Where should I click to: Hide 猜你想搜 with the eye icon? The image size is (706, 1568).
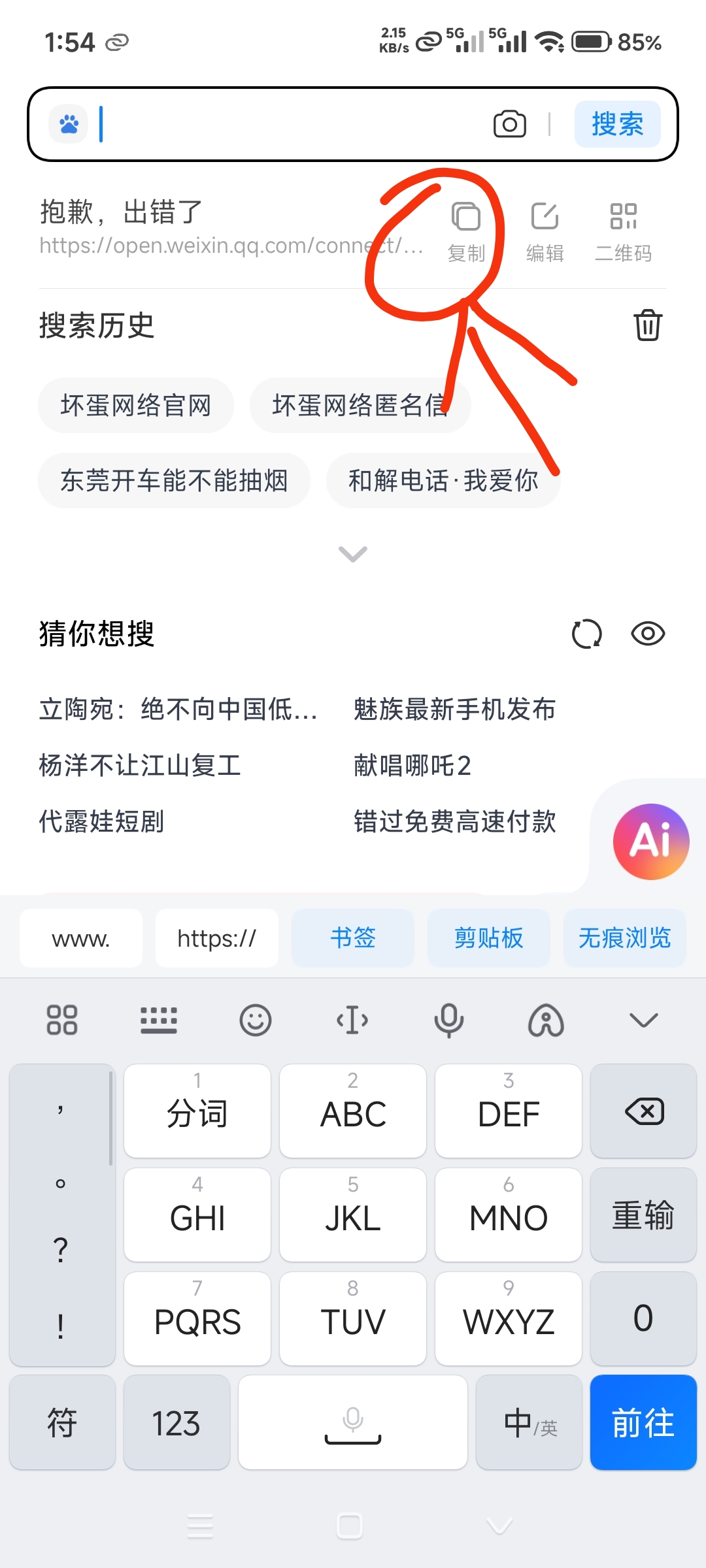[x=648, y=634]
